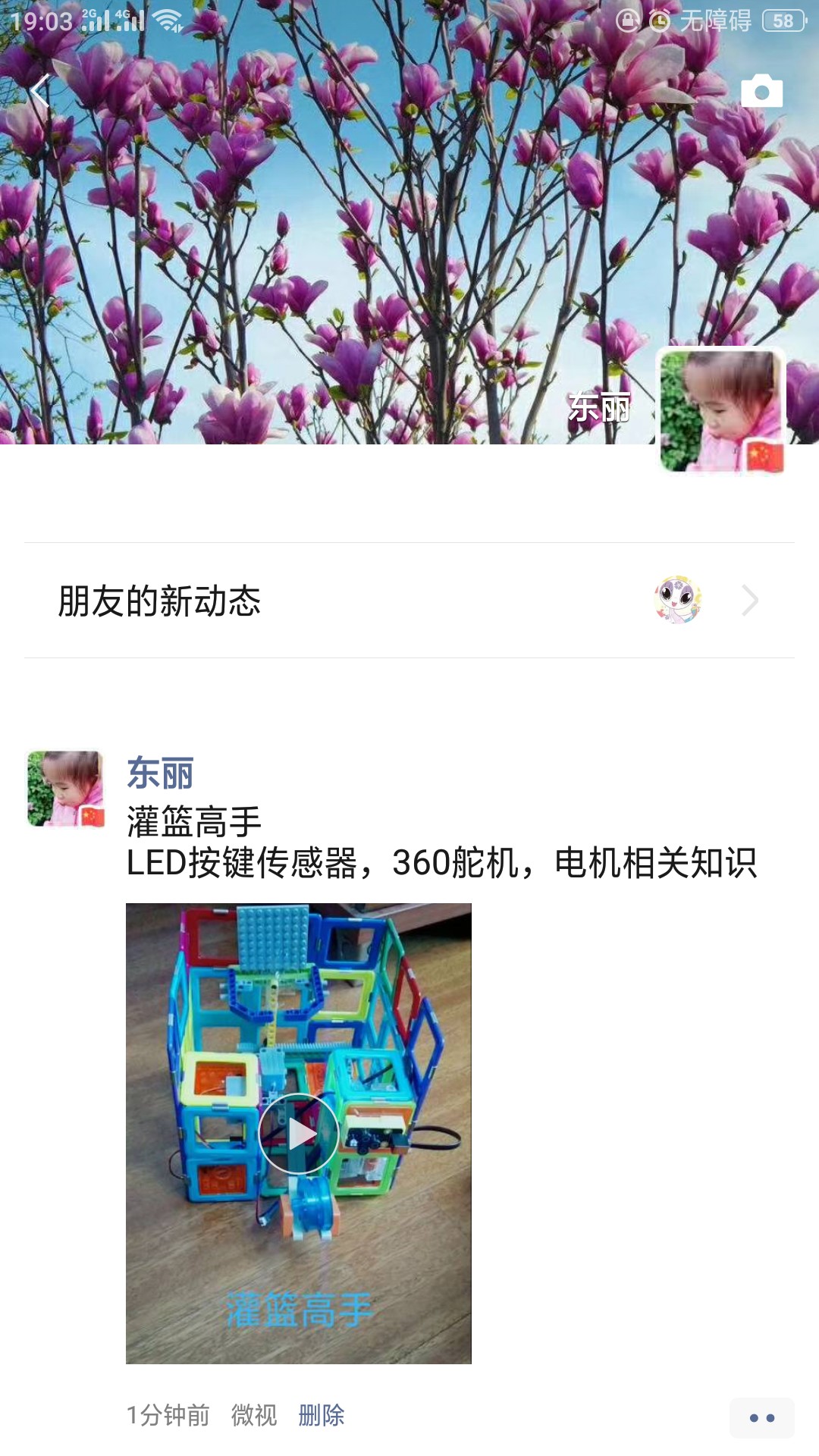
Task: Open the 东丽 name link on the post
Action: [160, 773]
